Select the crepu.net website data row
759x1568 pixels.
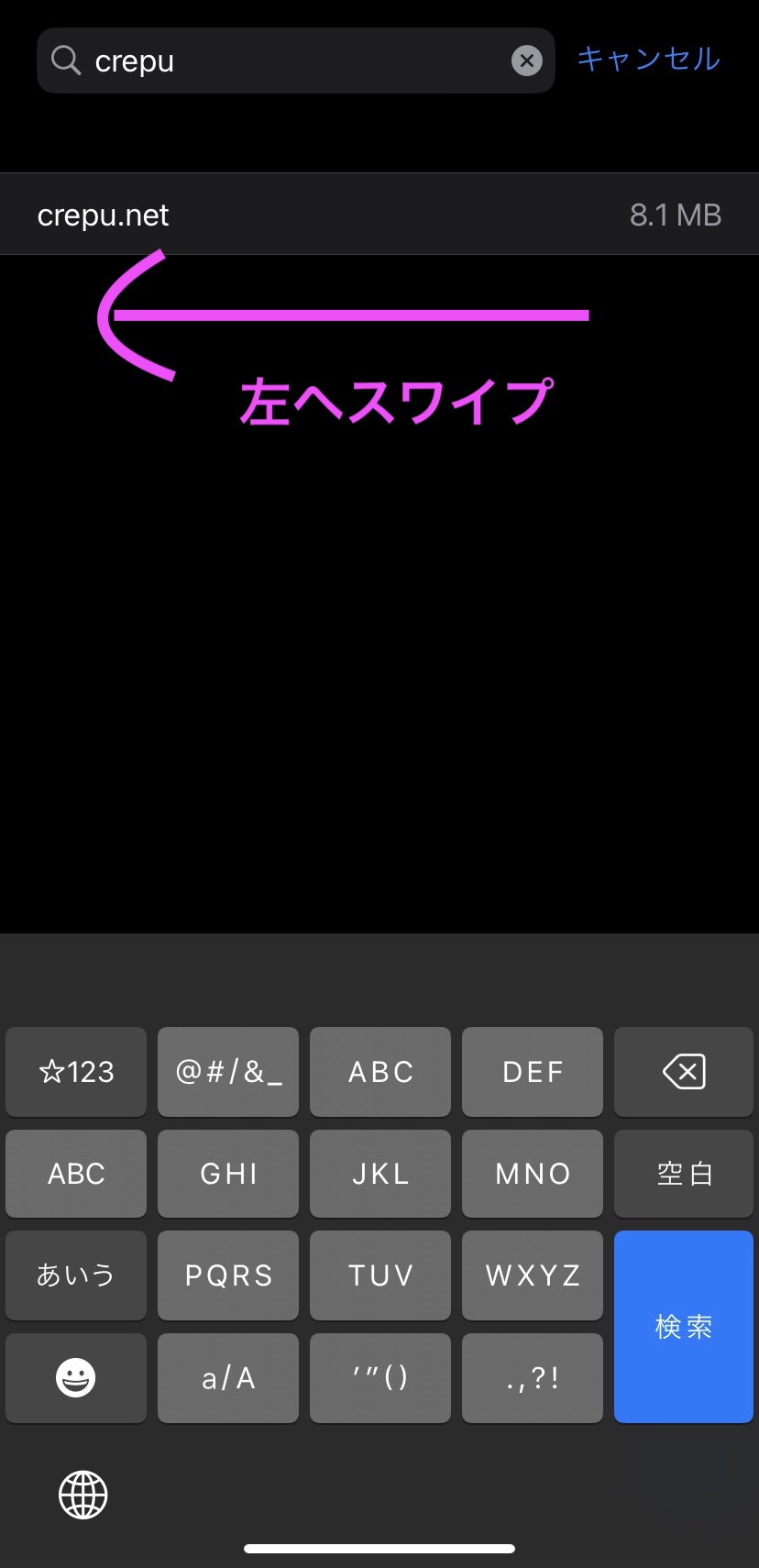tap(379, 215)
